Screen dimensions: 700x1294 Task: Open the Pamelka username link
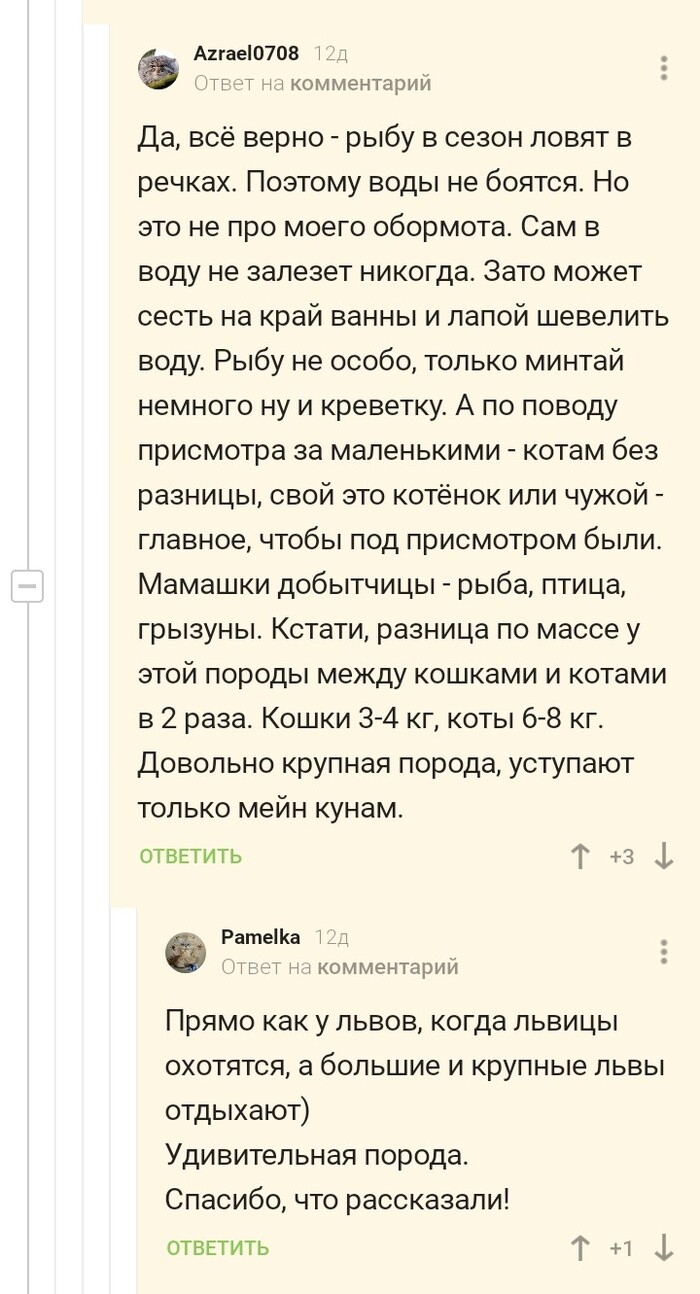pos(260,937)
